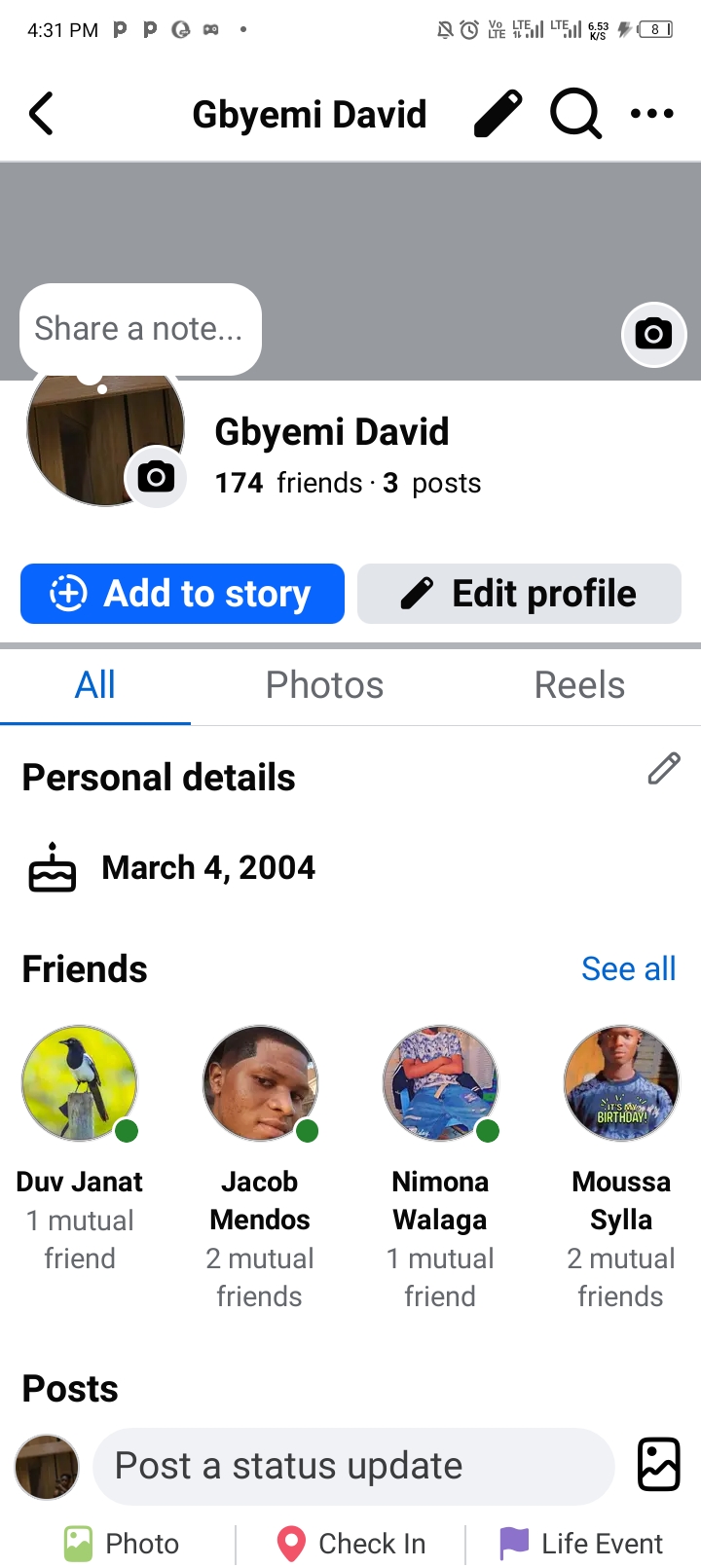Switch to the Photos tab
This screenshot has height=1568, width=701.
[x=324, y=685]
